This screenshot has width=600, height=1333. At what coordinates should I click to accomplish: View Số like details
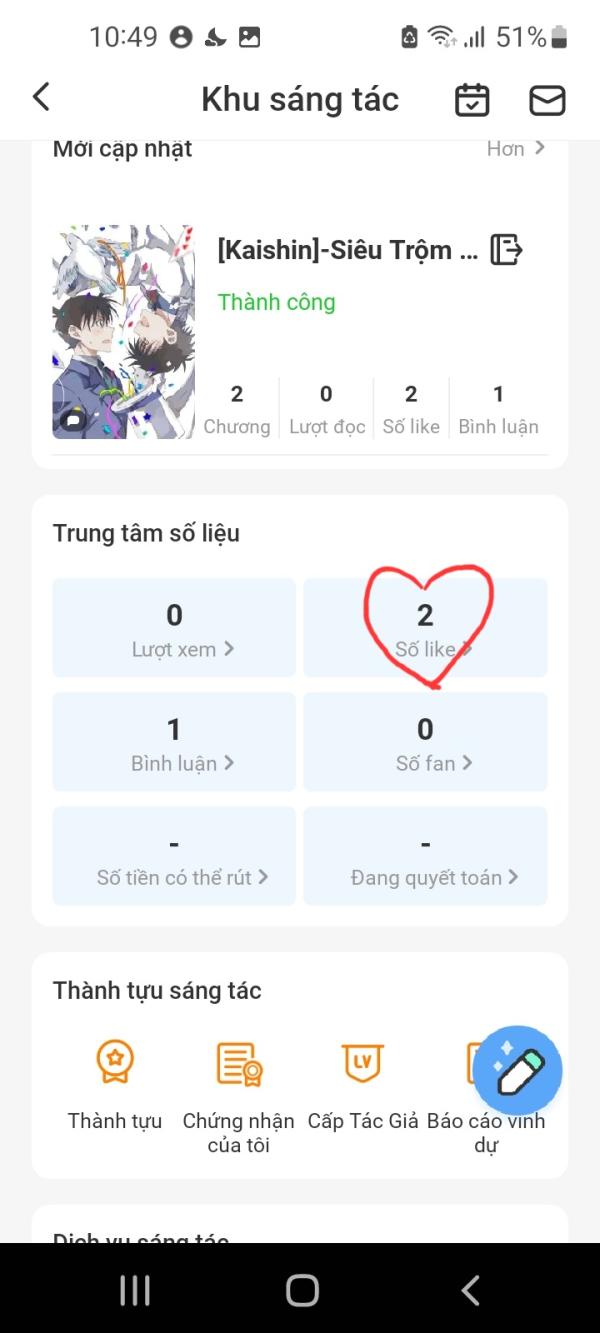(x=425, y=628)
